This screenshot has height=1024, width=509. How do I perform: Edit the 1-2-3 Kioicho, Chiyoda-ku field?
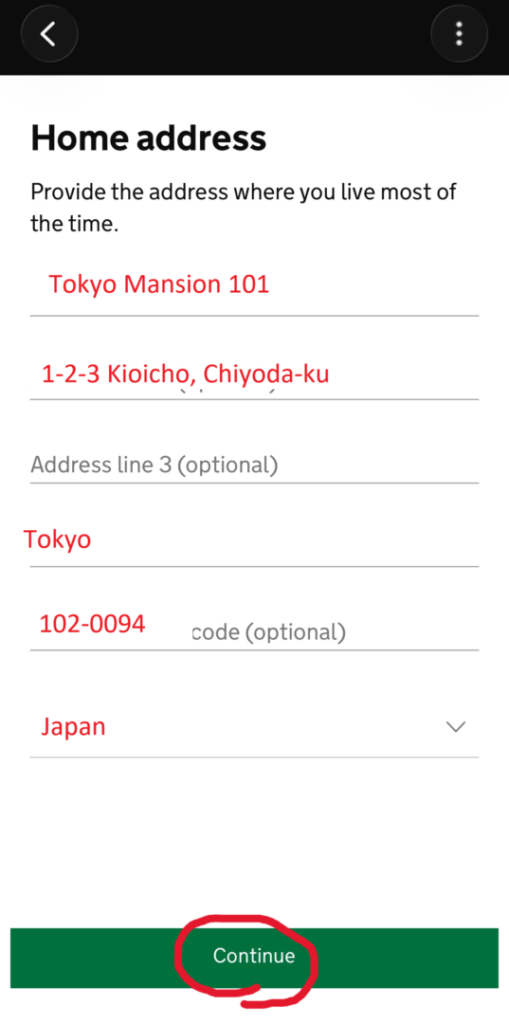point(254,376)
